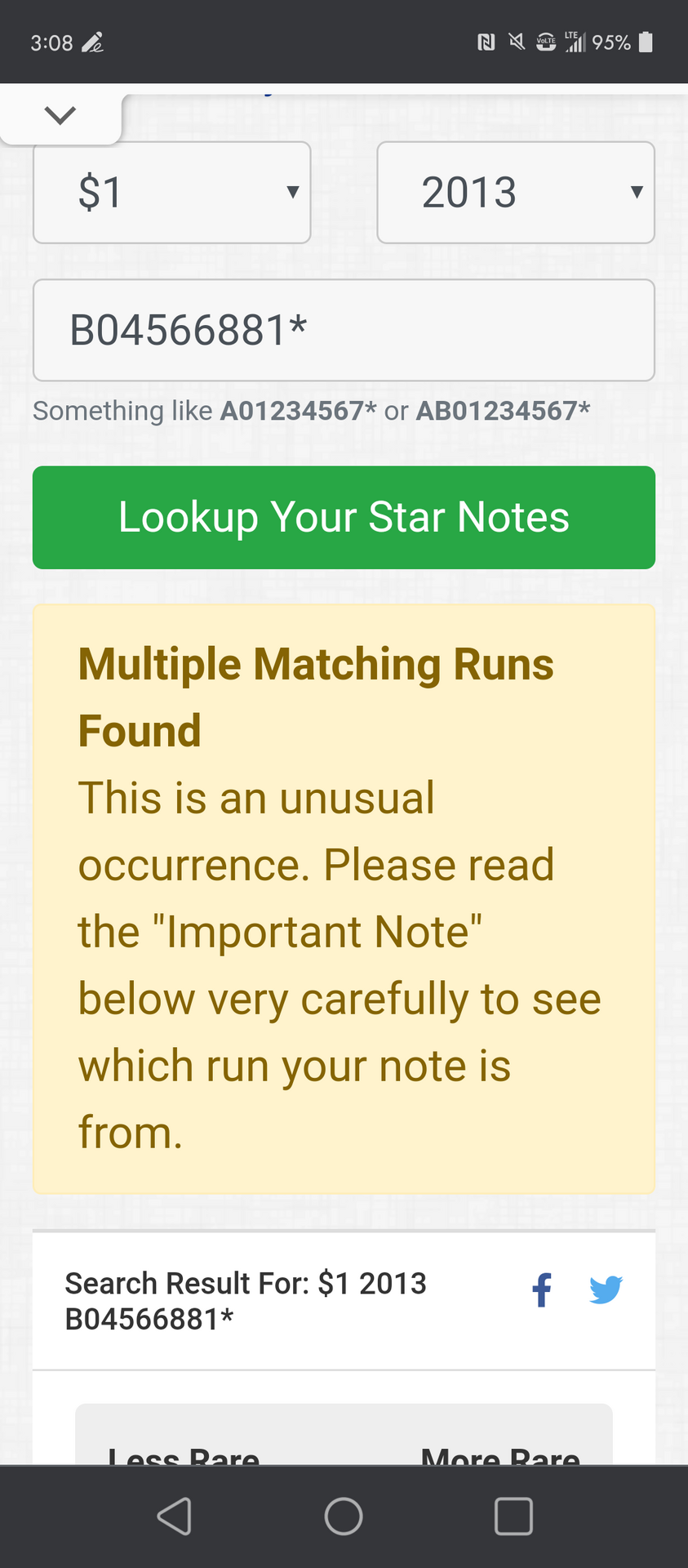Open the $1 denomination dropdown
This screenshot has height=1568, width=688.
[x=171, y=193]
